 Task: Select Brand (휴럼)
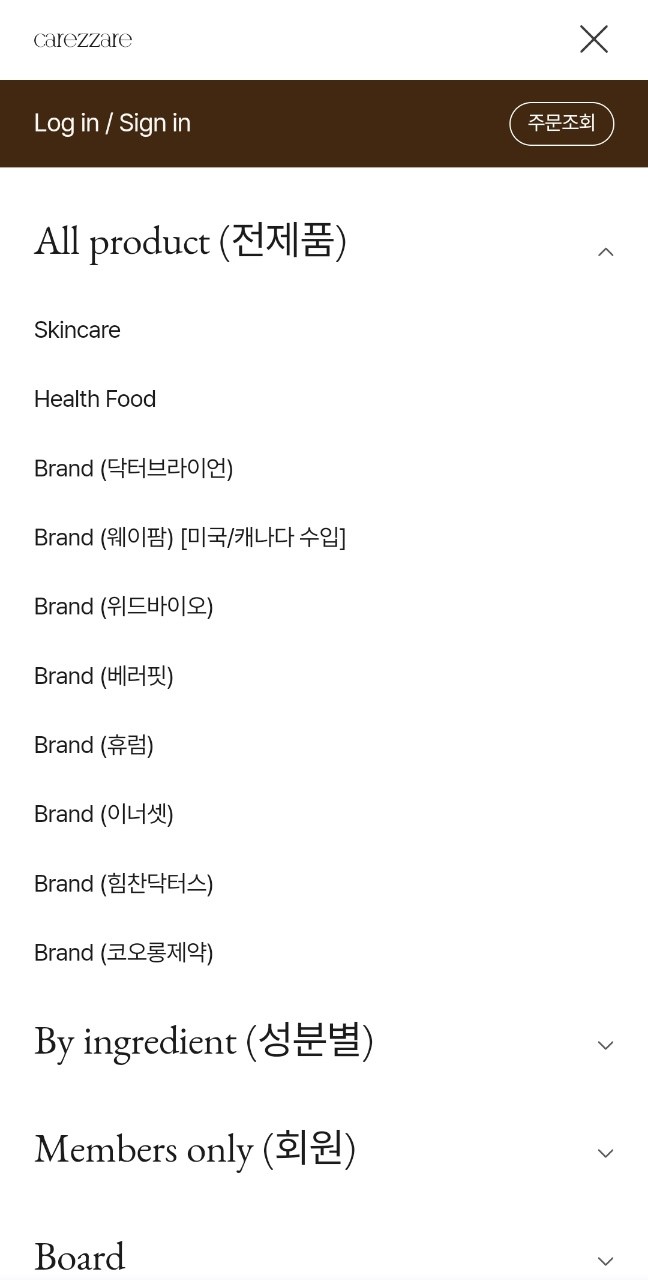94,745
